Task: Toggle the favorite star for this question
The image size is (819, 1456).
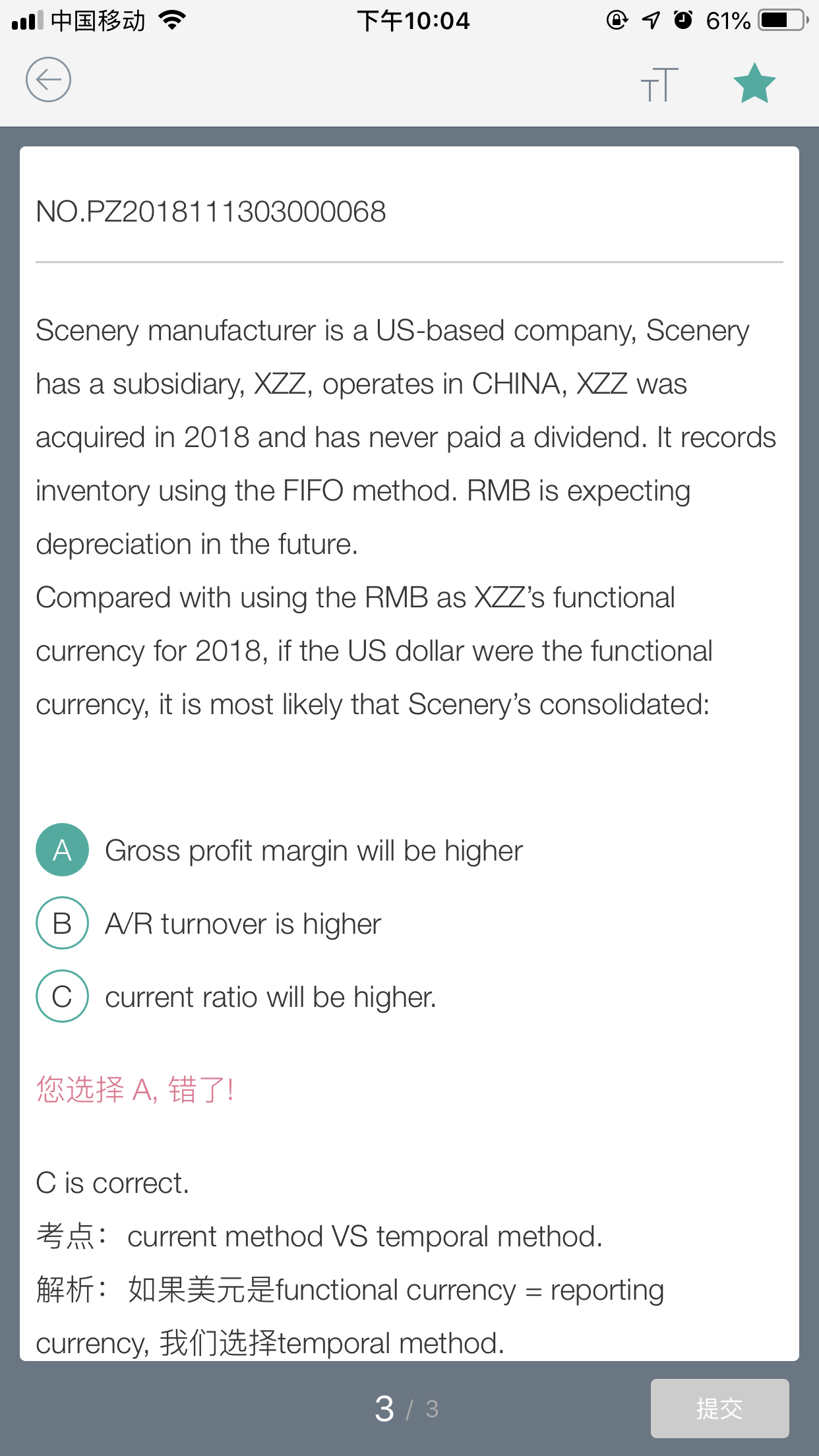Action: tap(754, 83)
